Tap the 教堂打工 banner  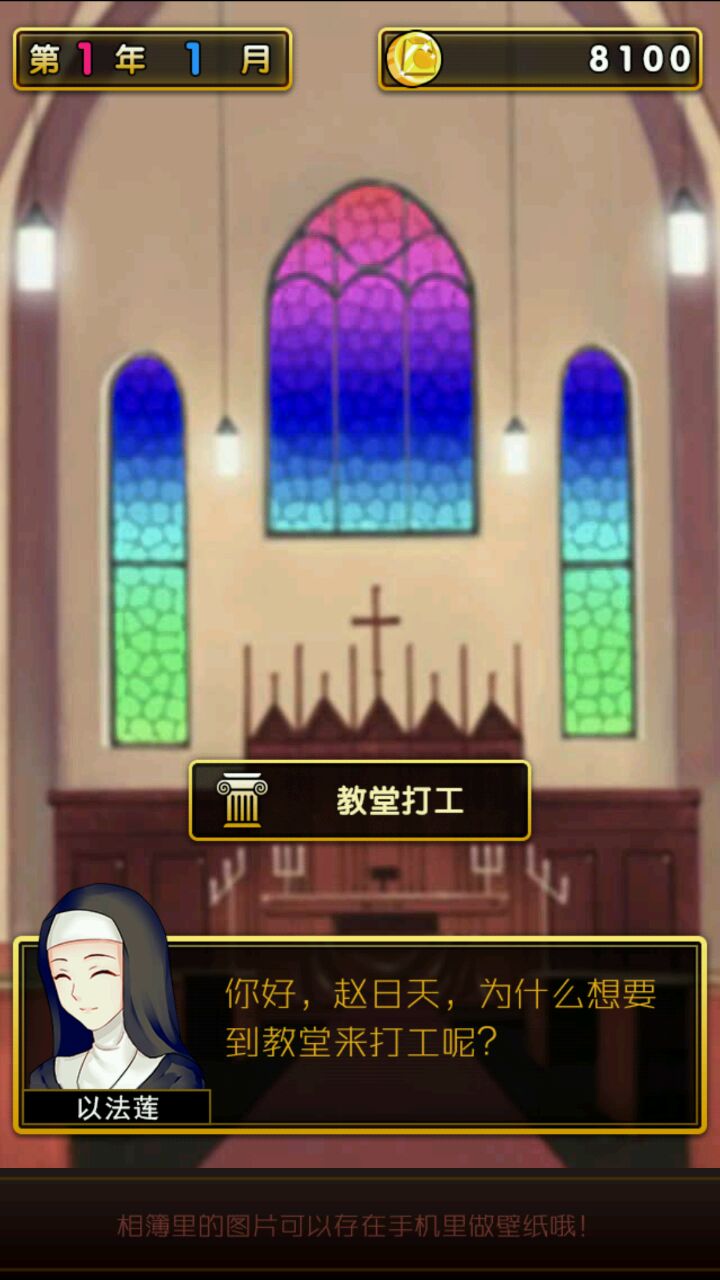[x=360, y=800]
